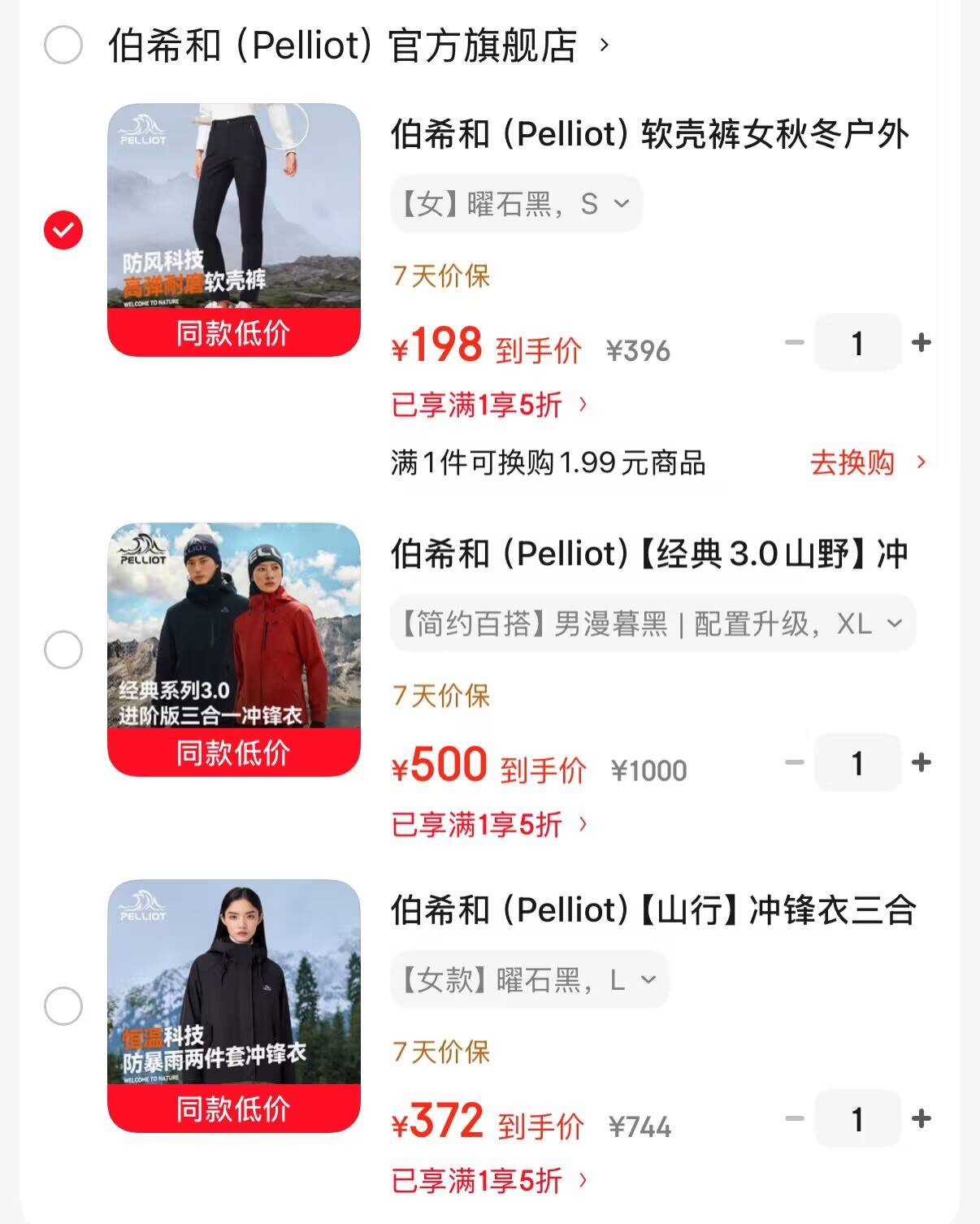View 已享满1享5折 details for the ¥198 pants
The width and height of the screenshot is (980, 1224).
(x=488, y=404)
